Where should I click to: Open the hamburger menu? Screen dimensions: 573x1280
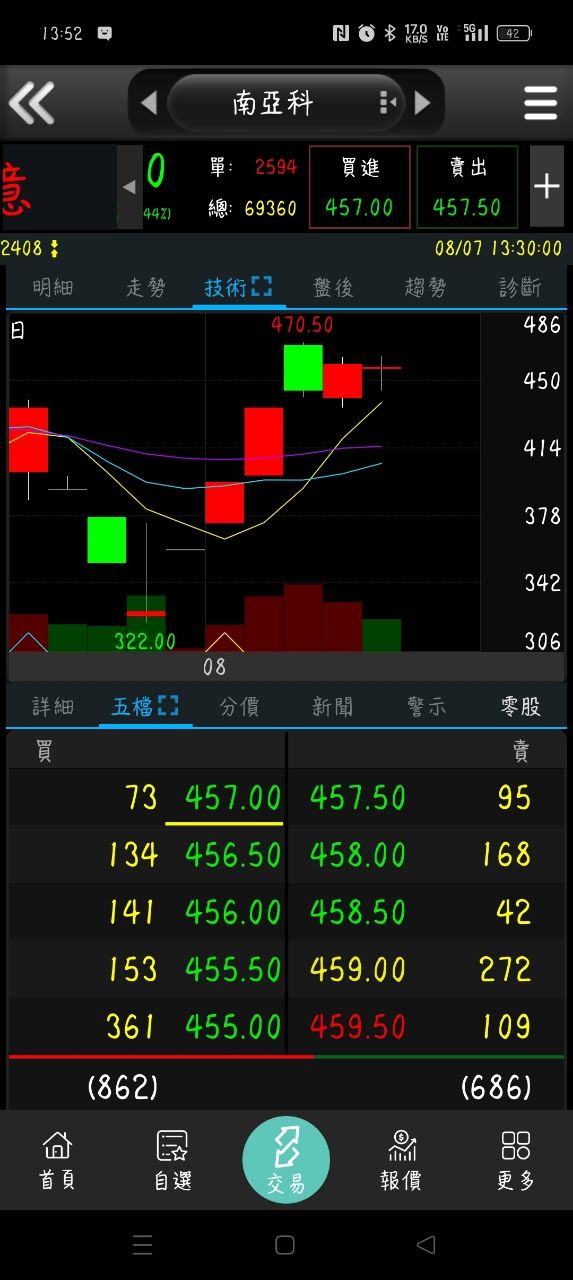540,103
